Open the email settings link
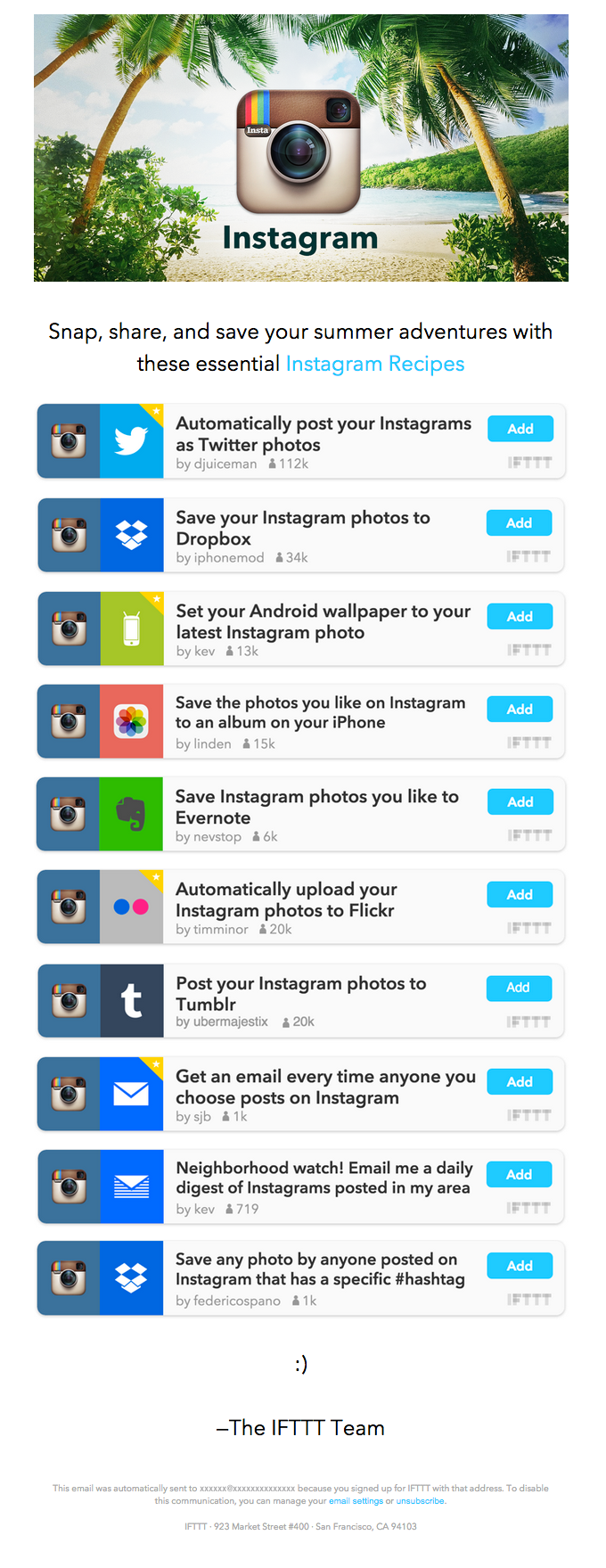The height and width of the screenshot is (1568, 606). click(356, 1501)
